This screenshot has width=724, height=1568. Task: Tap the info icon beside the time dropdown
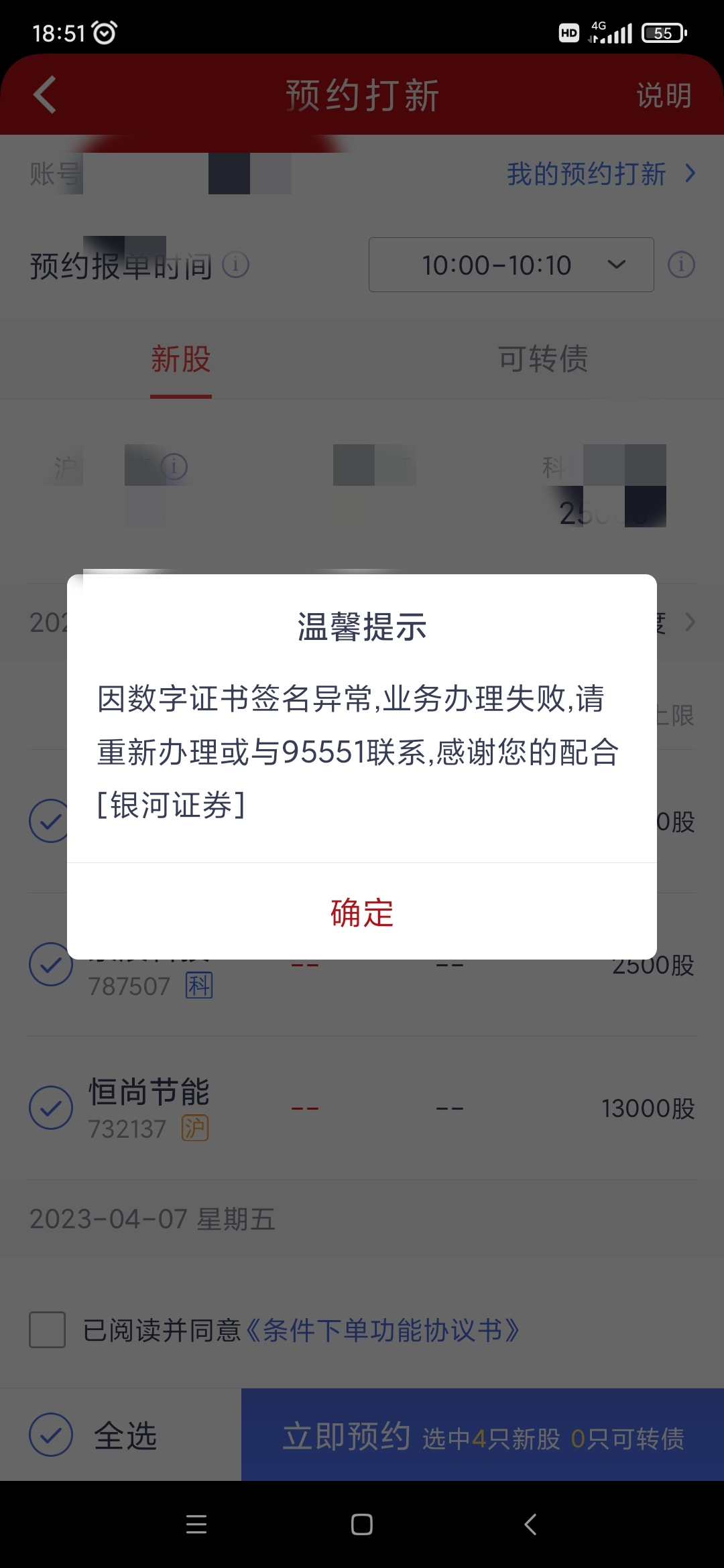(x=681, y=265)
